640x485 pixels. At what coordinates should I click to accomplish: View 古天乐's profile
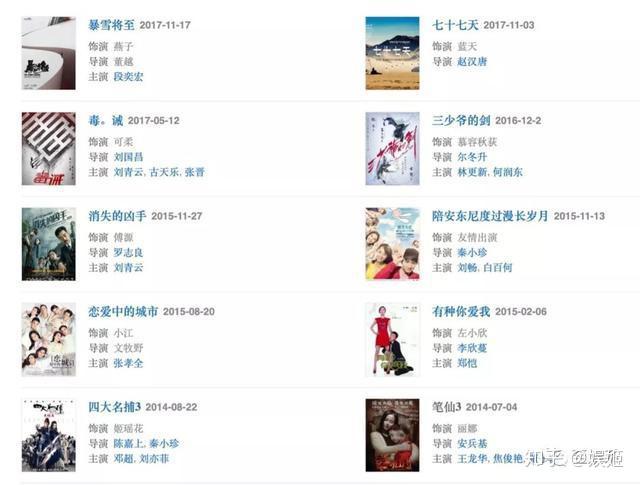(x=164, y=172)
